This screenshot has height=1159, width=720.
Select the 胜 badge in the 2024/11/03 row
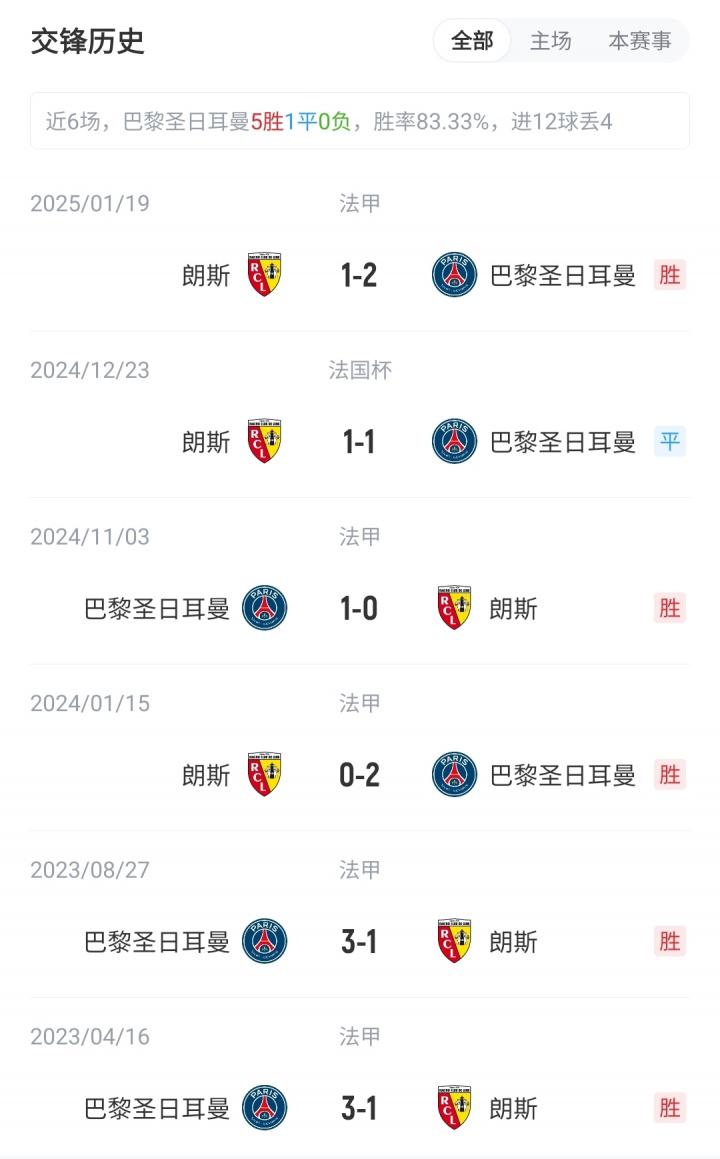click(x=671, y=609)
